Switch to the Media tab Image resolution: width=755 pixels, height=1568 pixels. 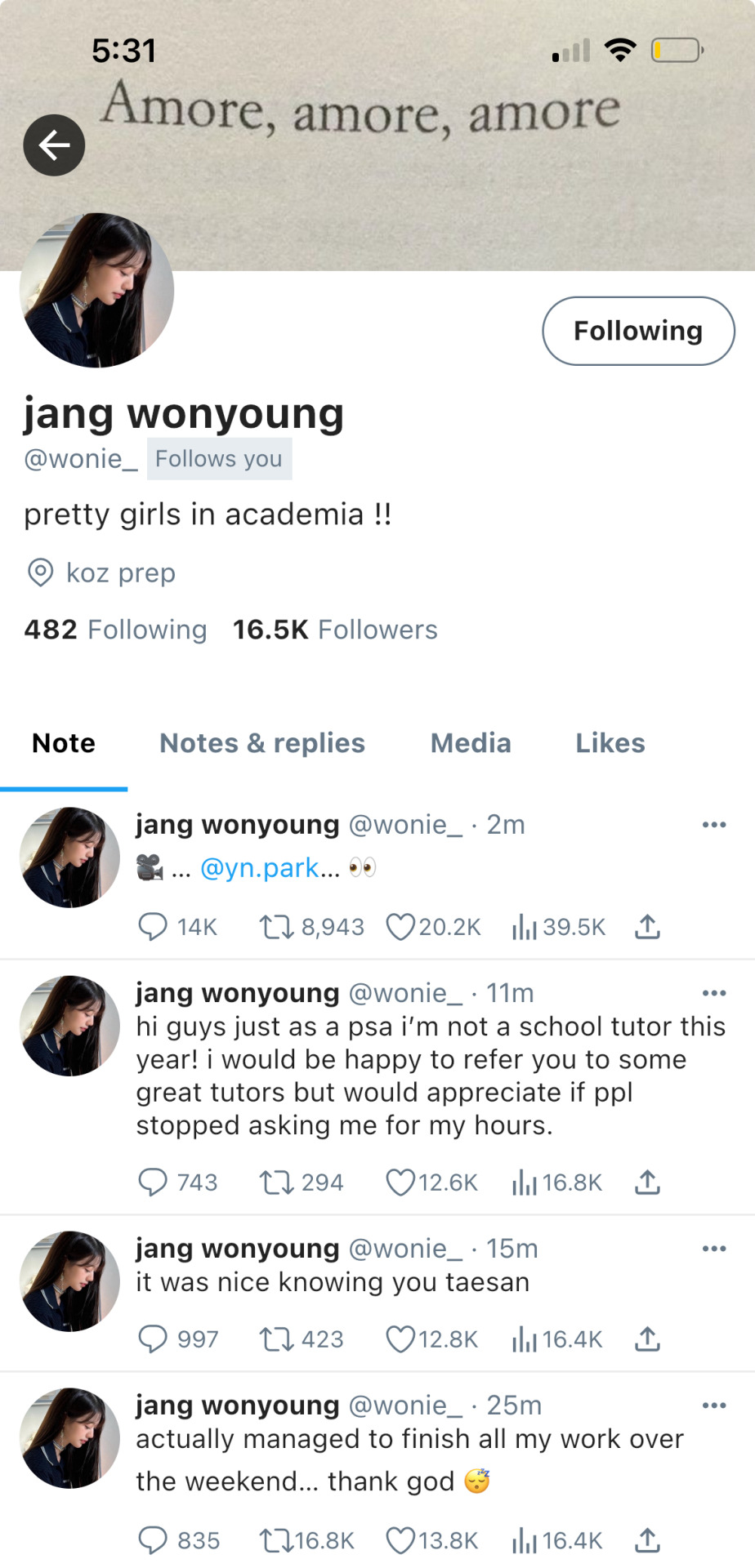pos(471,743)
